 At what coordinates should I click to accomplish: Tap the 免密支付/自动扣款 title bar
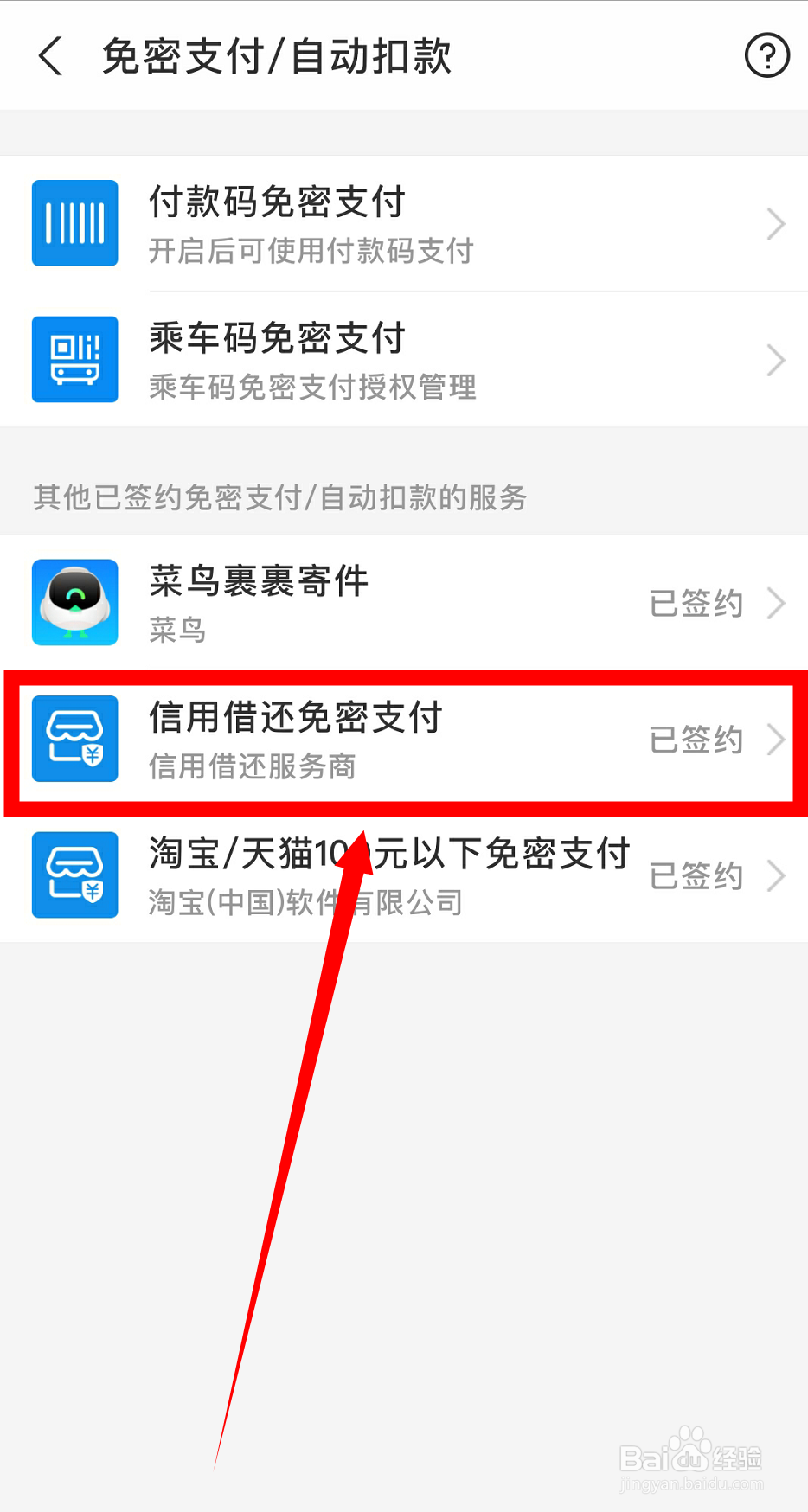coord(275,54)
